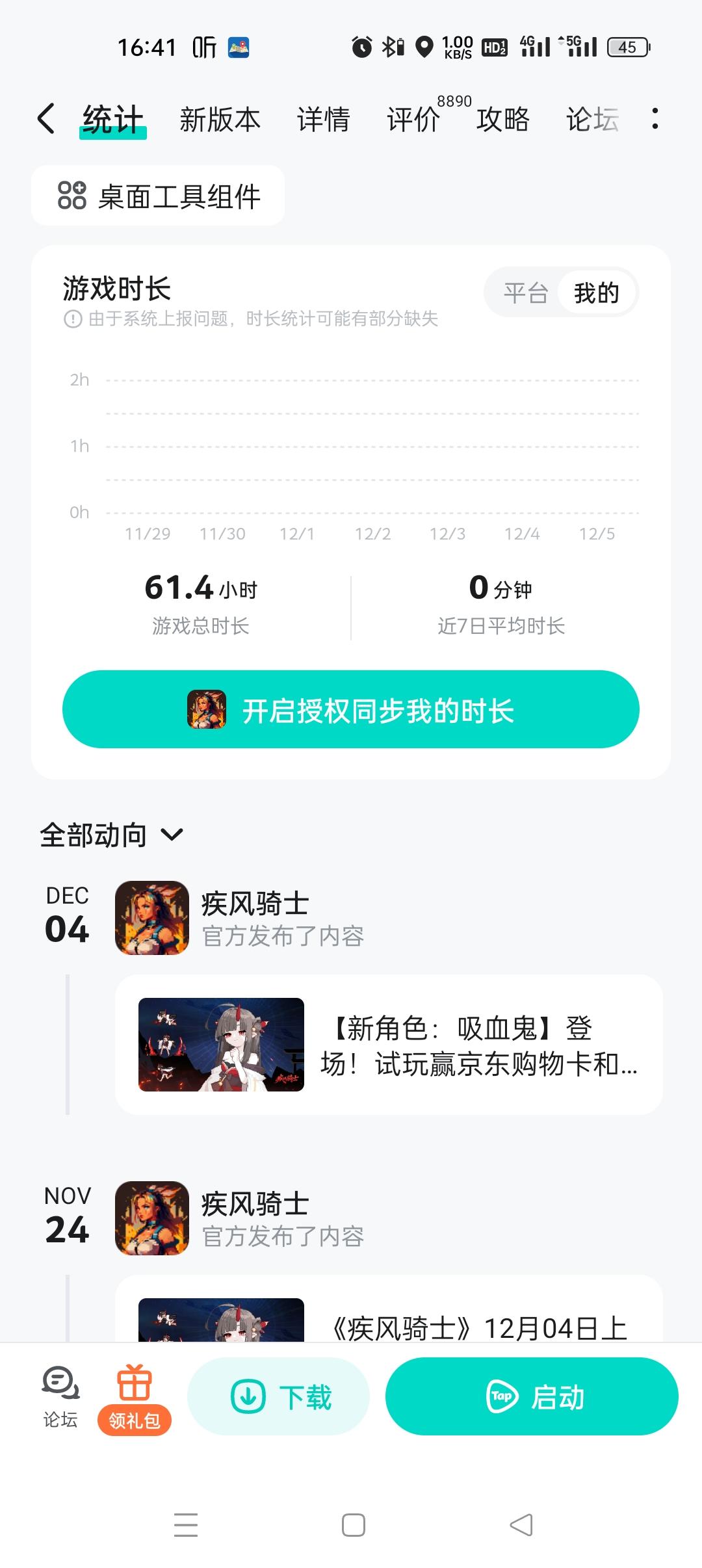Viewport: 702px width, 1568px height.
Task: Tap the 疾风骑士 game icon beside DEC 04
Action: pos(151,918)
